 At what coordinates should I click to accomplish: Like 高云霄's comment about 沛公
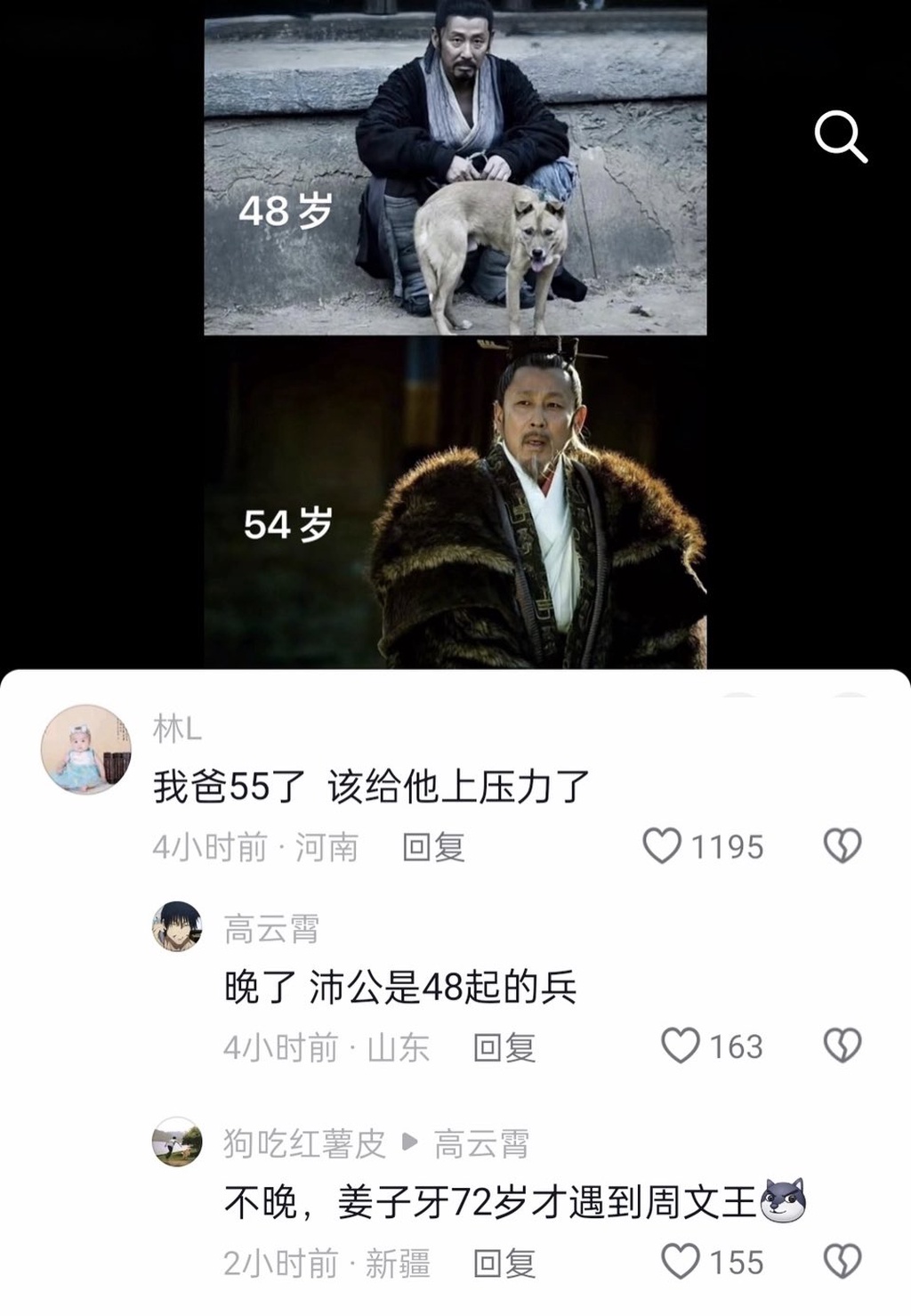681,1046
